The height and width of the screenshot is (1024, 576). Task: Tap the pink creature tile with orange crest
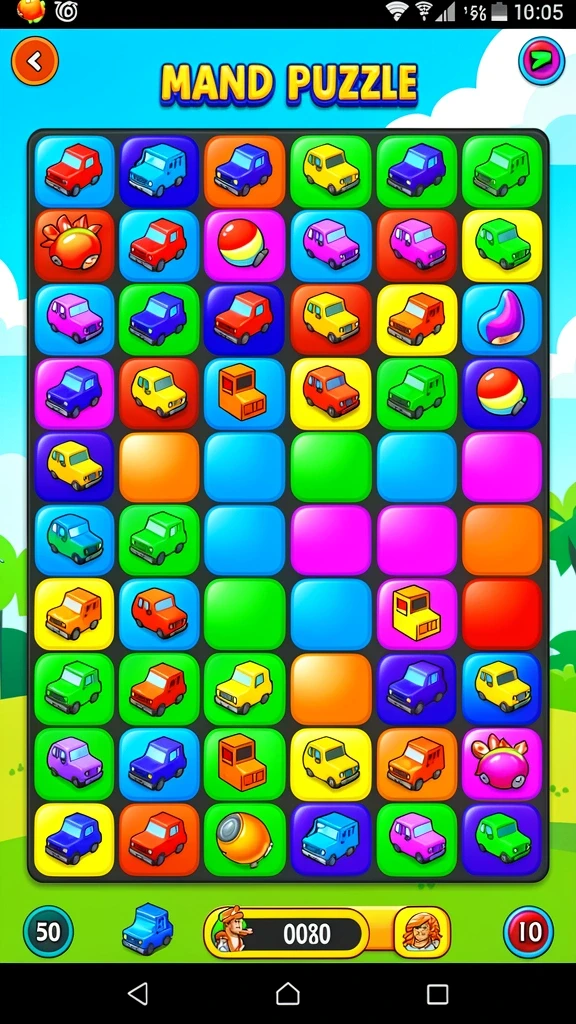[x=502, y=764]
